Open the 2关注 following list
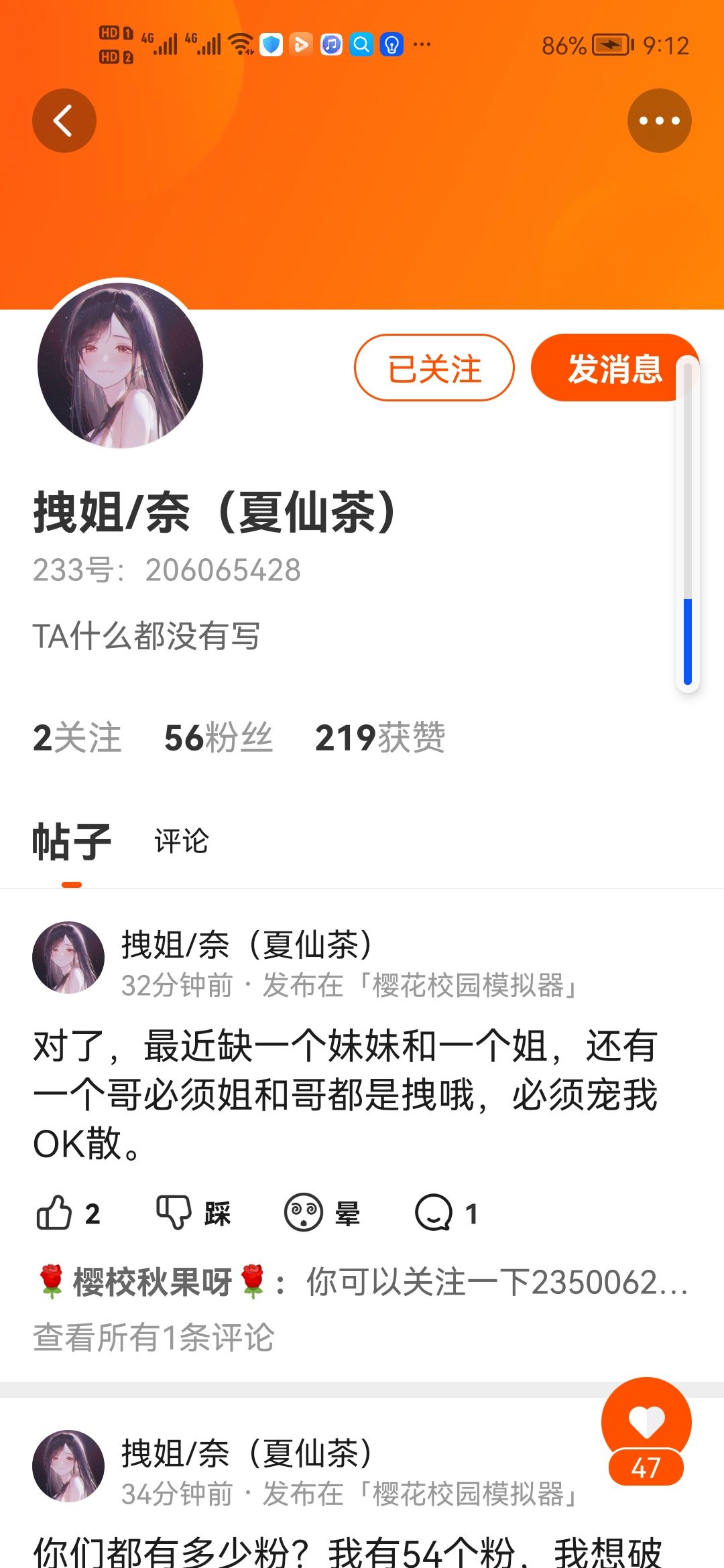724x1568 pixels. pos(77,738)
